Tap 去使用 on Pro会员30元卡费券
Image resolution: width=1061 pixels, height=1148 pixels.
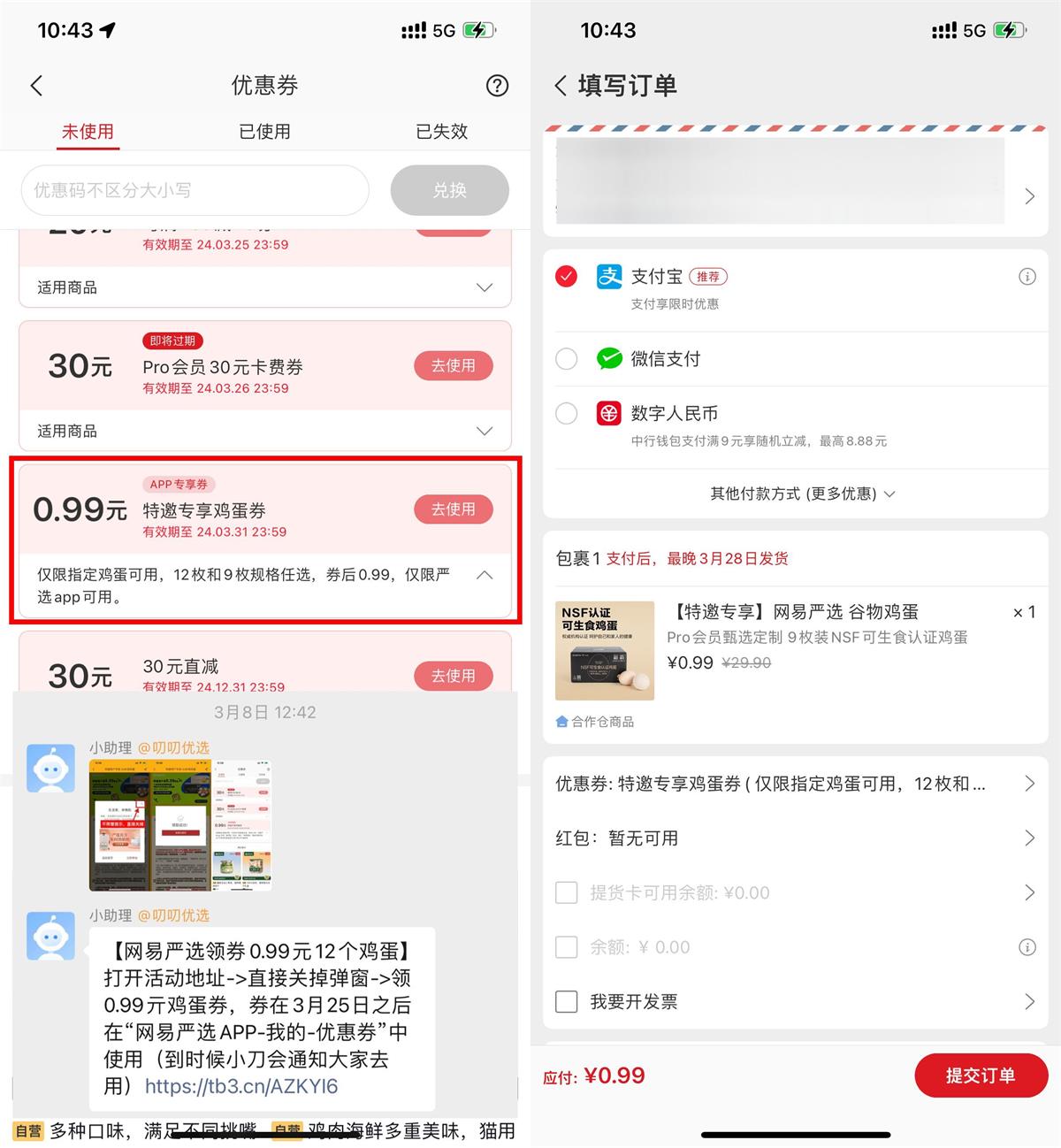point(453,366)
